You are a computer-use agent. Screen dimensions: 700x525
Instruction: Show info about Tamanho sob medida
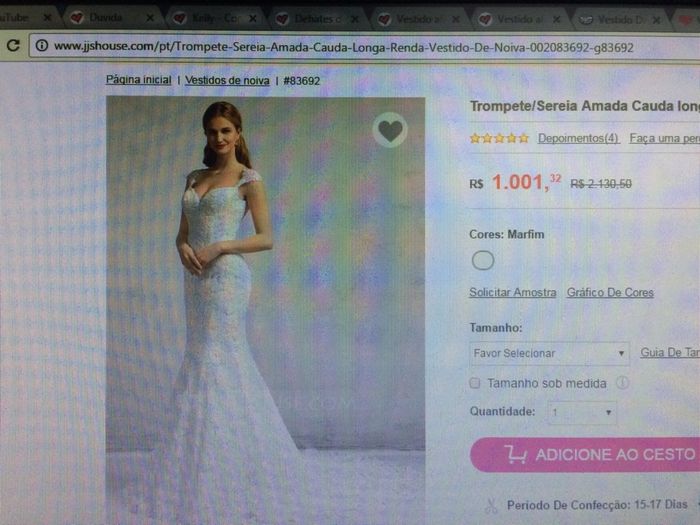(x=622, y=383)
